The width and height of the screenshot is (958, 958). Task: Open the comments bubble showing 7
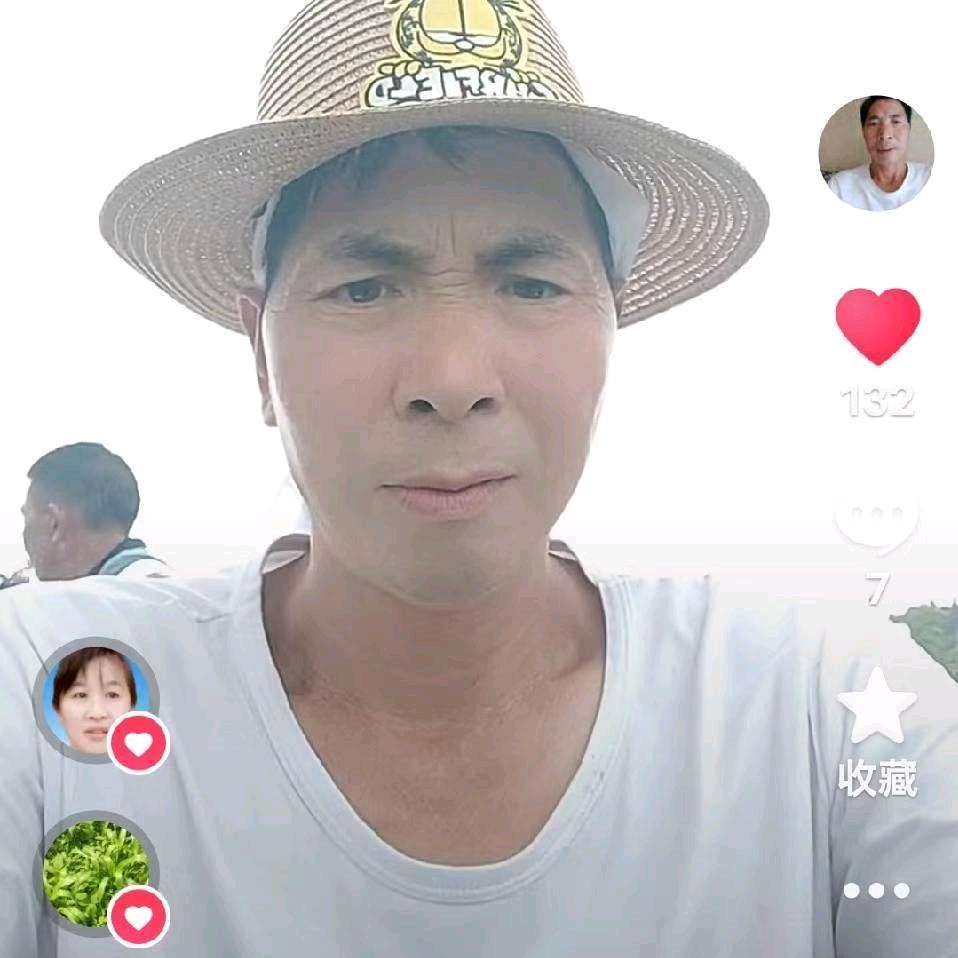877,524
